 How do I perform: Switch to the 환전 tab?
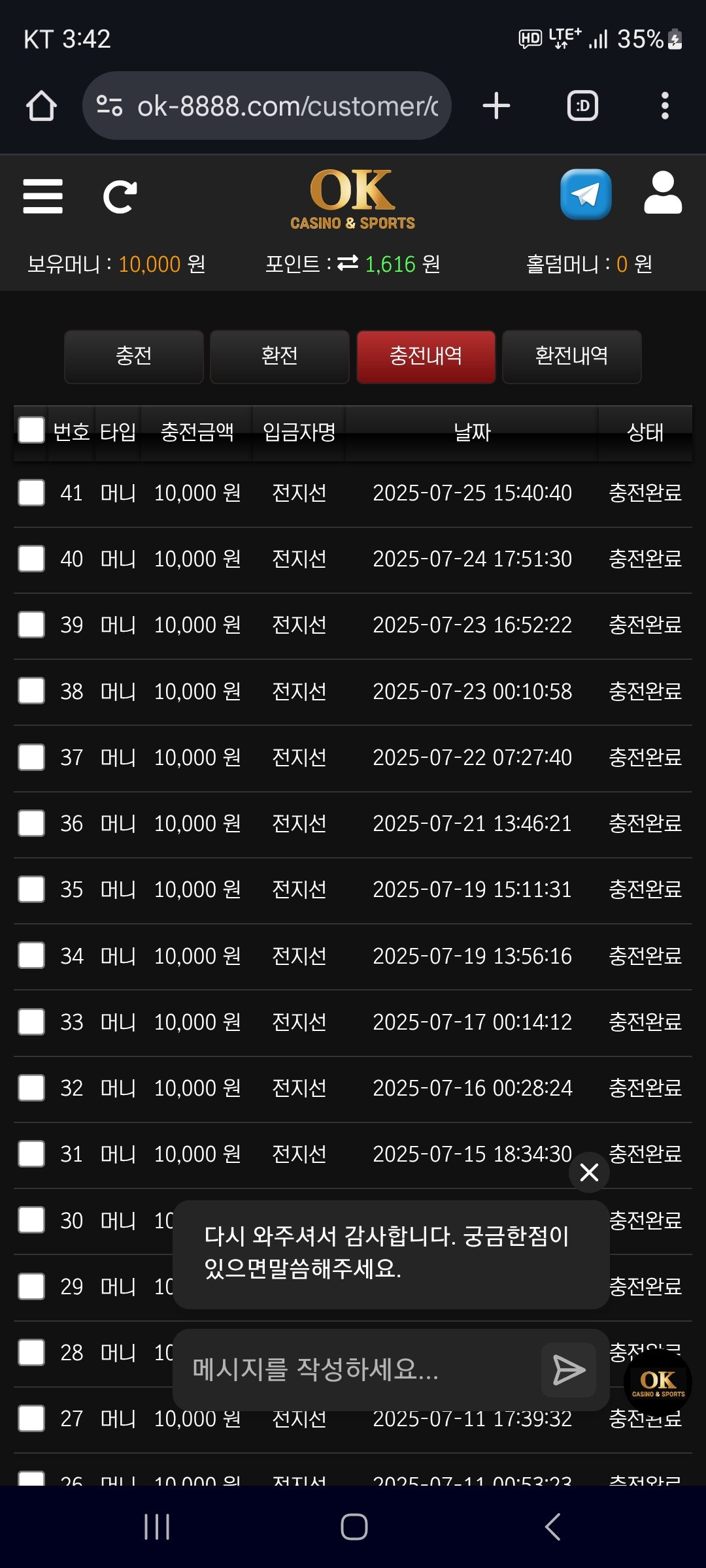click(x=280, y=356)
